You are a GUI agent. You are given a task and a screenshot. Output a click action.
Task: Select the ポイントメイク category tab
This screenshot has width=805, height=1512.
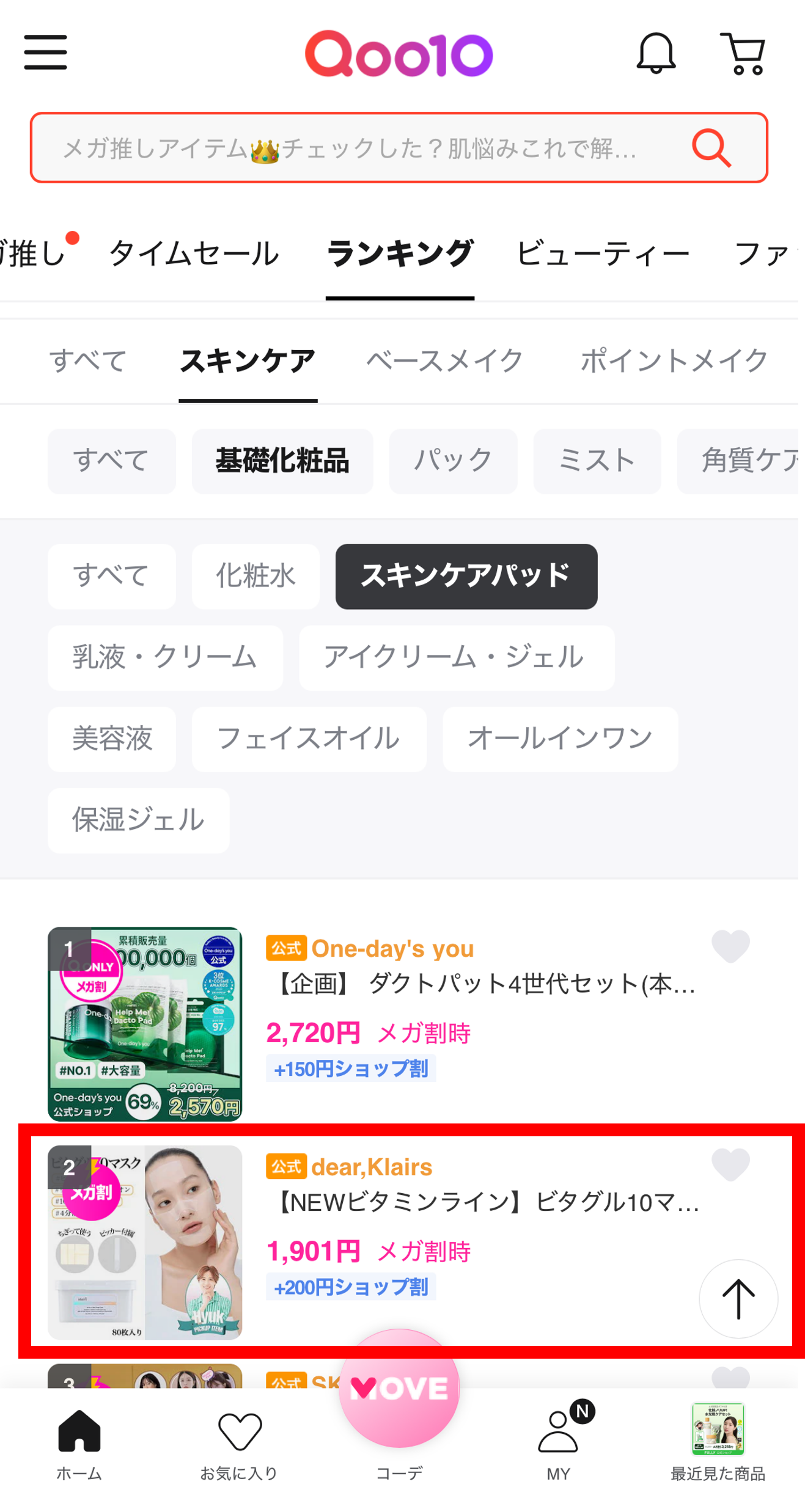coord(673,360)
